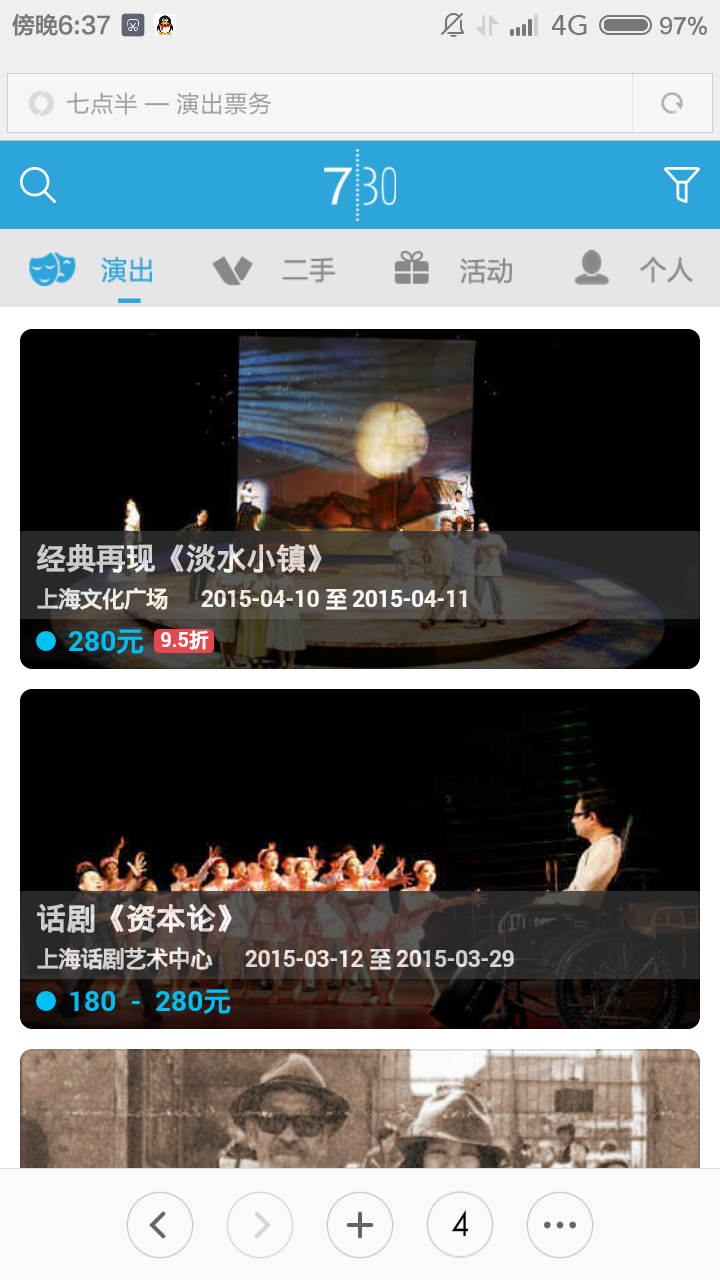Add a new browser tab with plus
720x1280 pixels.
coord(360,1225)
